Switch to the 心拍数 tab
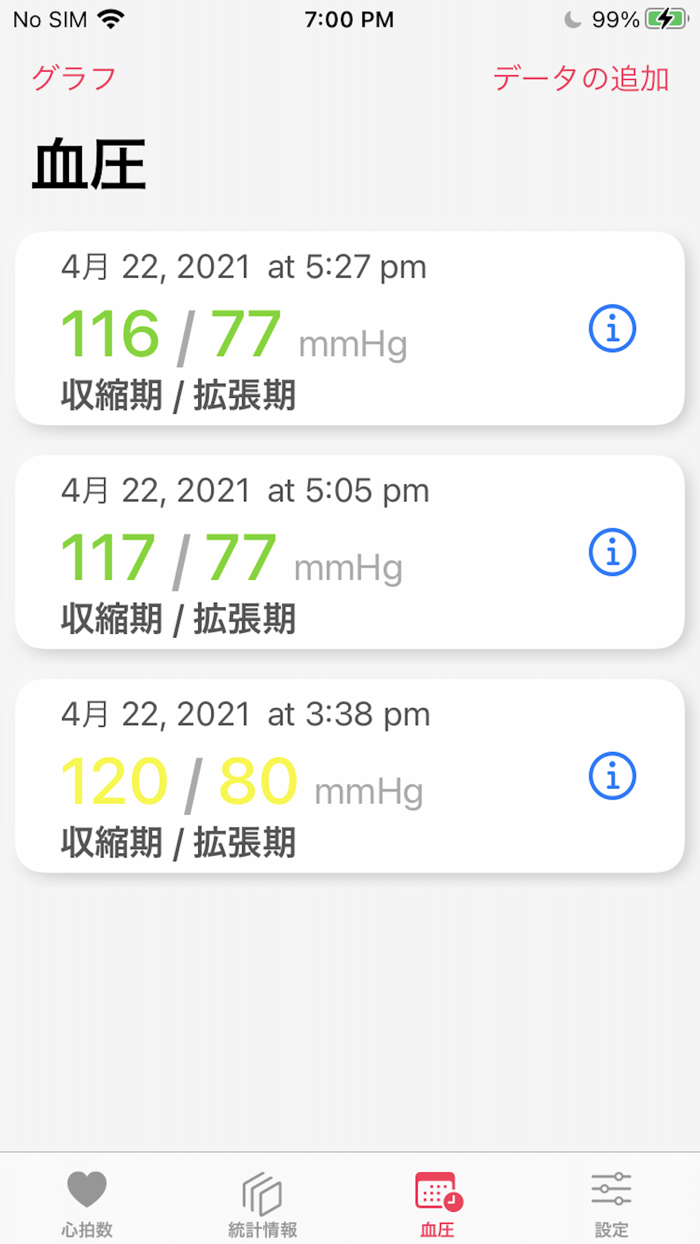Screen dimensions: 700x1244 [x=87, y=1203]
